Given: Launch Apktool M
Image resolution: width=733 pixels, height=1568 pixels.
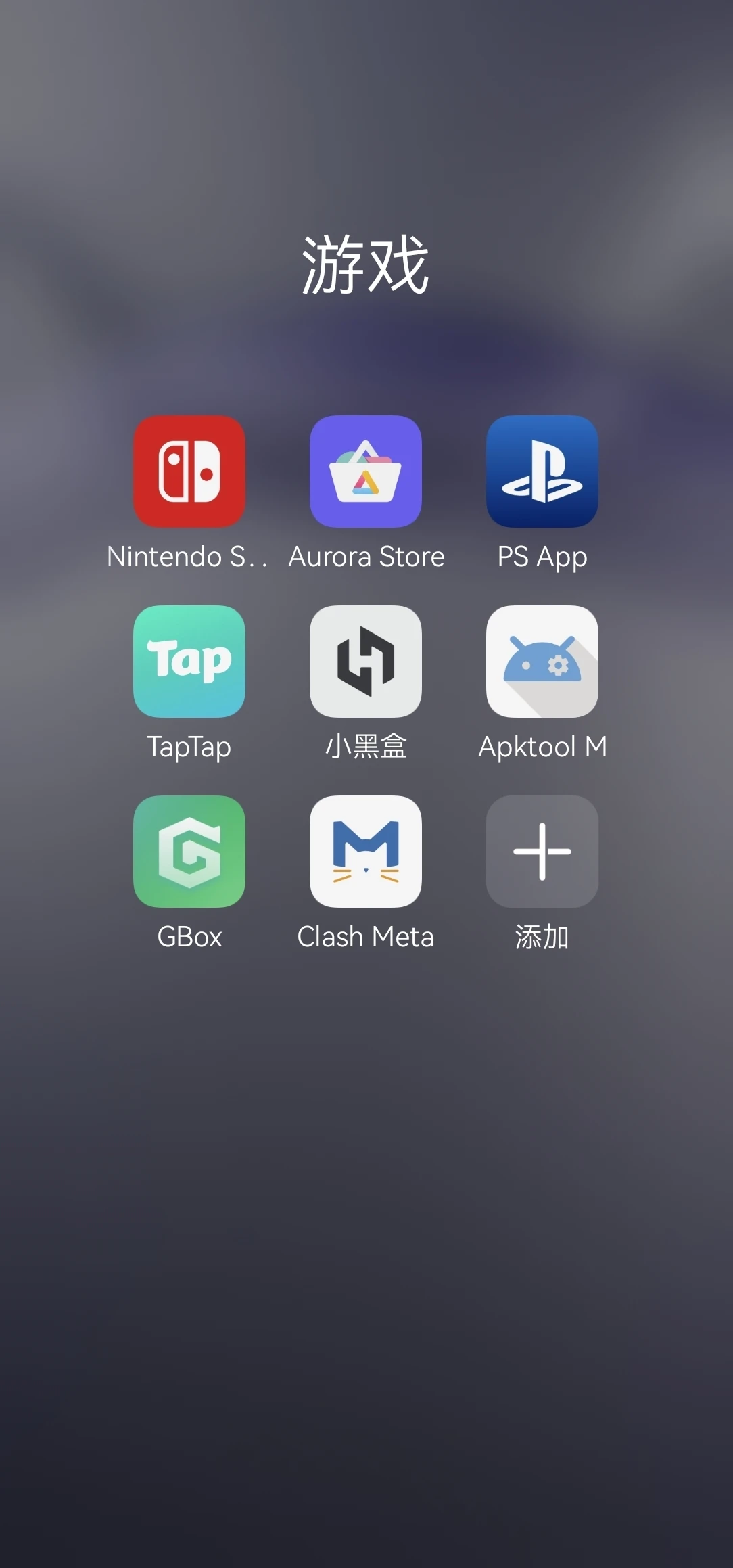Looking at the screenshot, I should (542, 662).
